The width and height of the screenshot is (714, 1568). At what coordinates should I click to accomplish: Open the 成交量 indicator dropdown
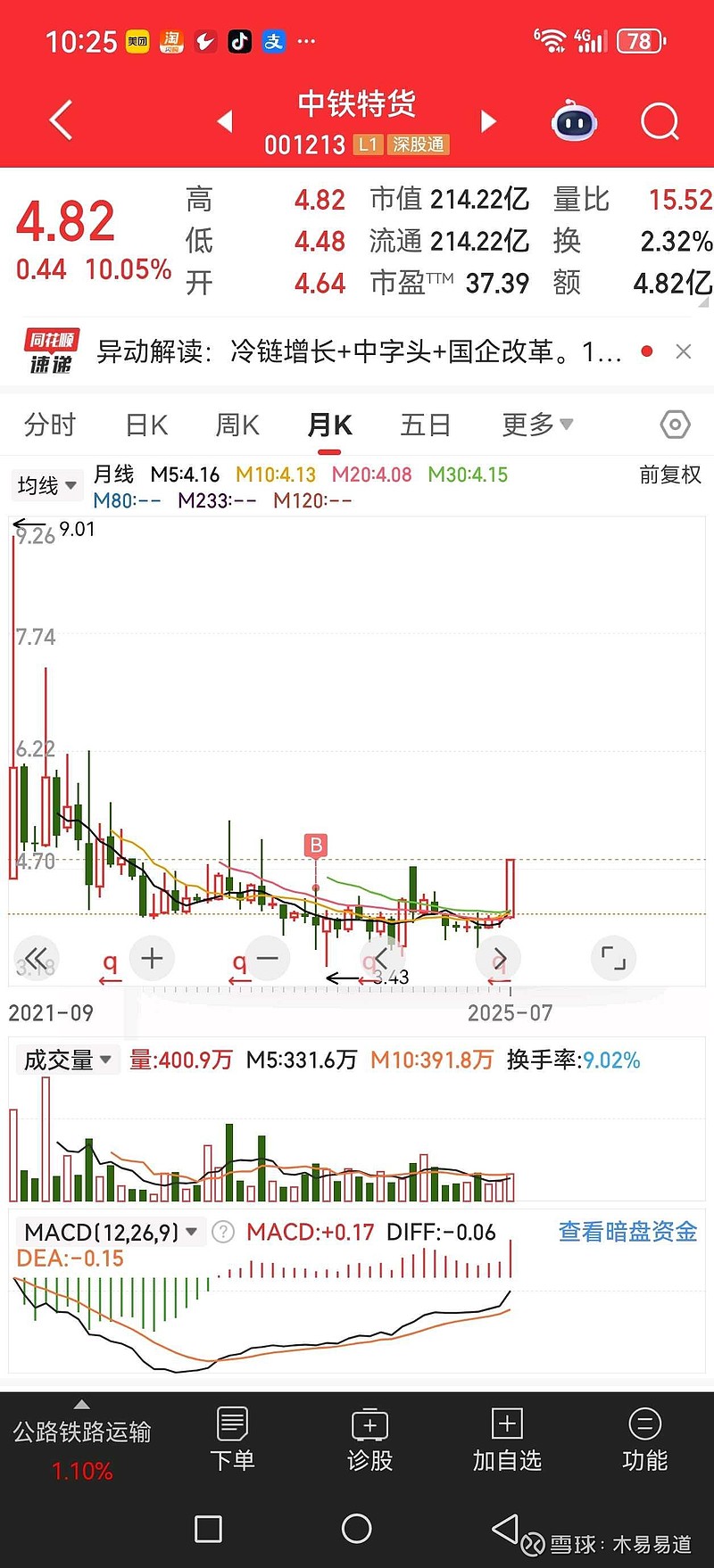point(67,1060)
